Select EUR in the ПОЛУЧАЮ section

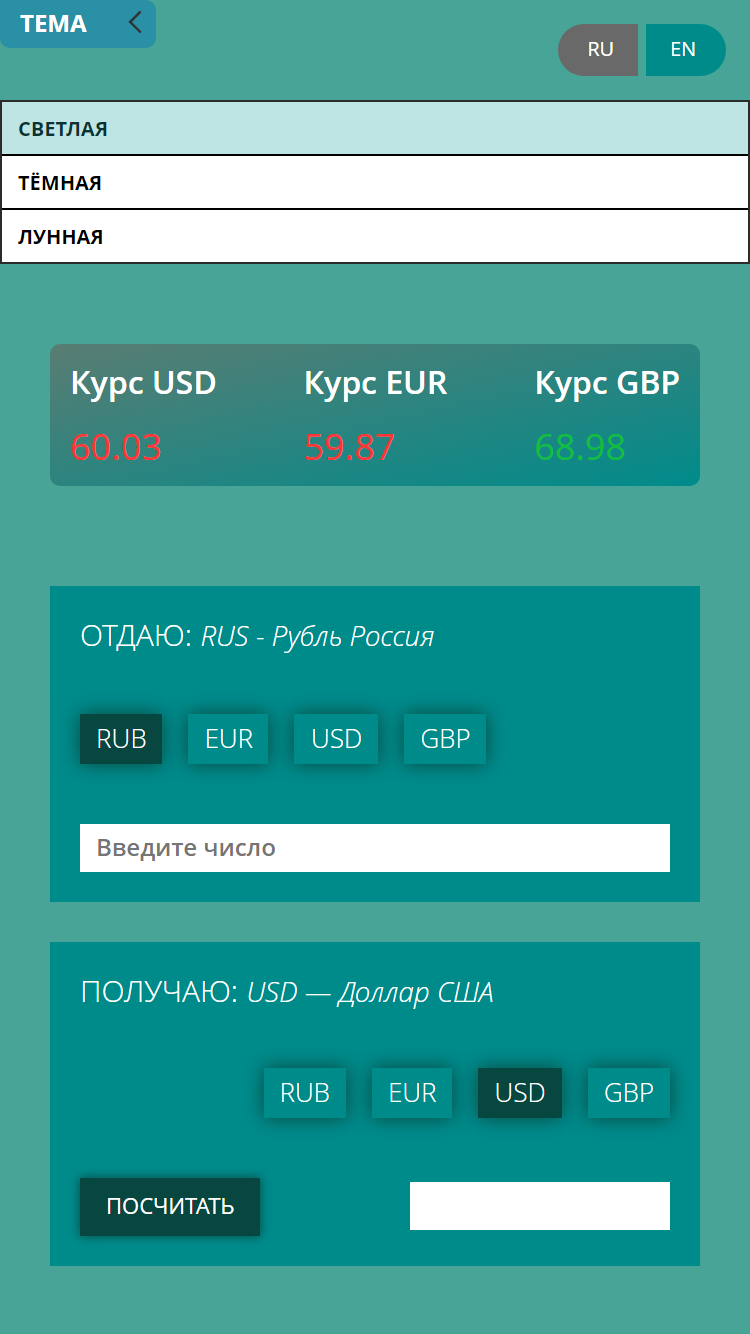[412, 1093]
